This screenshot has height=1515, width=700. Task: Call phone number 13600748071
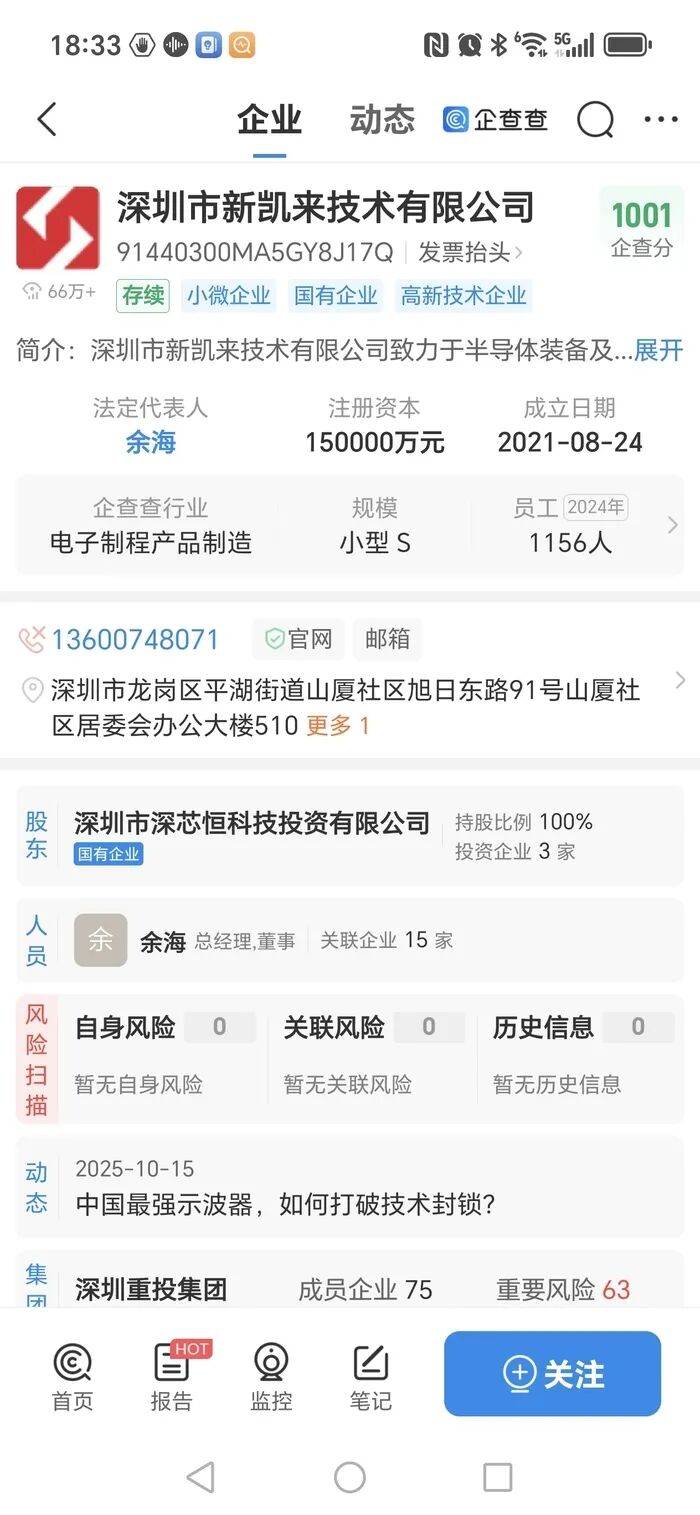tap(135, 639)
